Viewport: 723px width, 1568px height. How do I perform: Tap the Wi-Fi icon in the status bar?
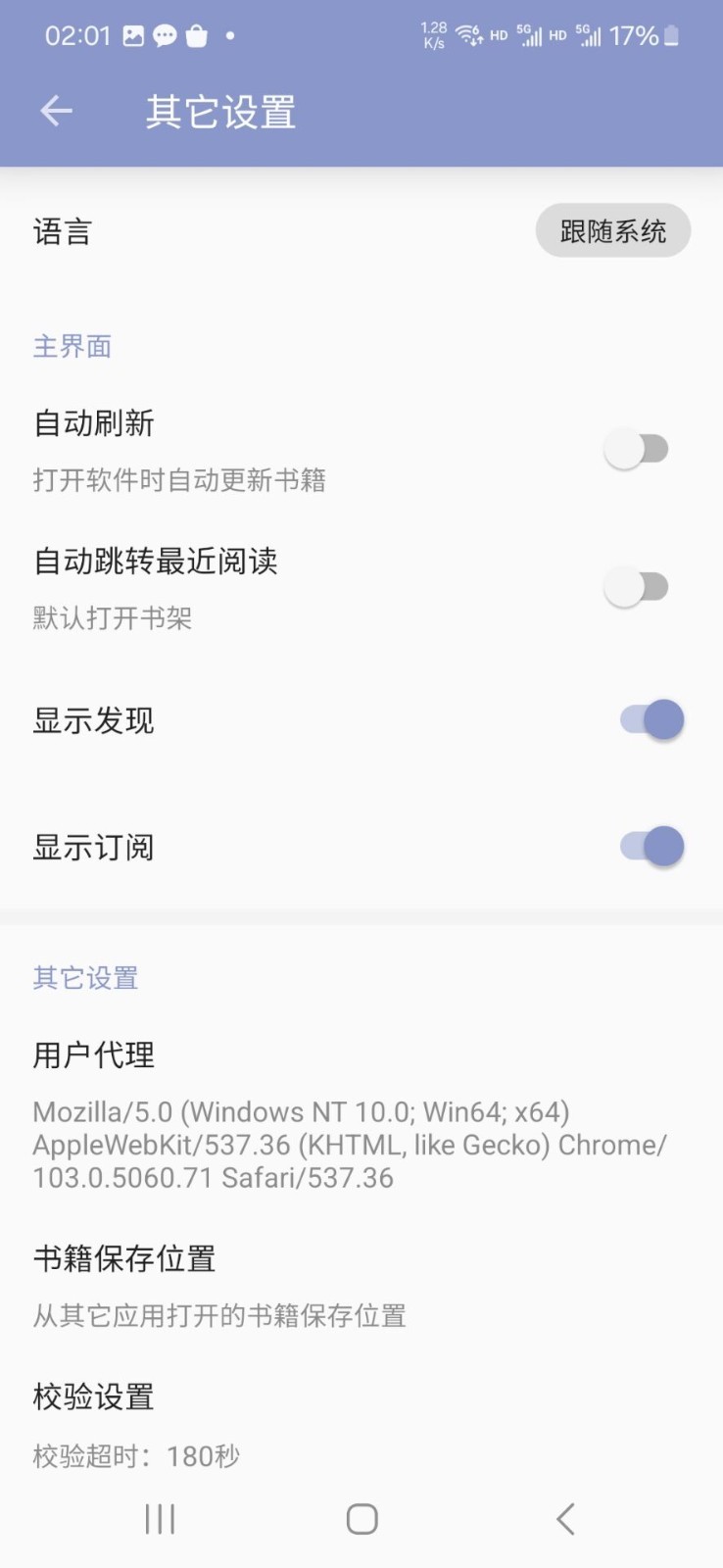click(465, 33)
